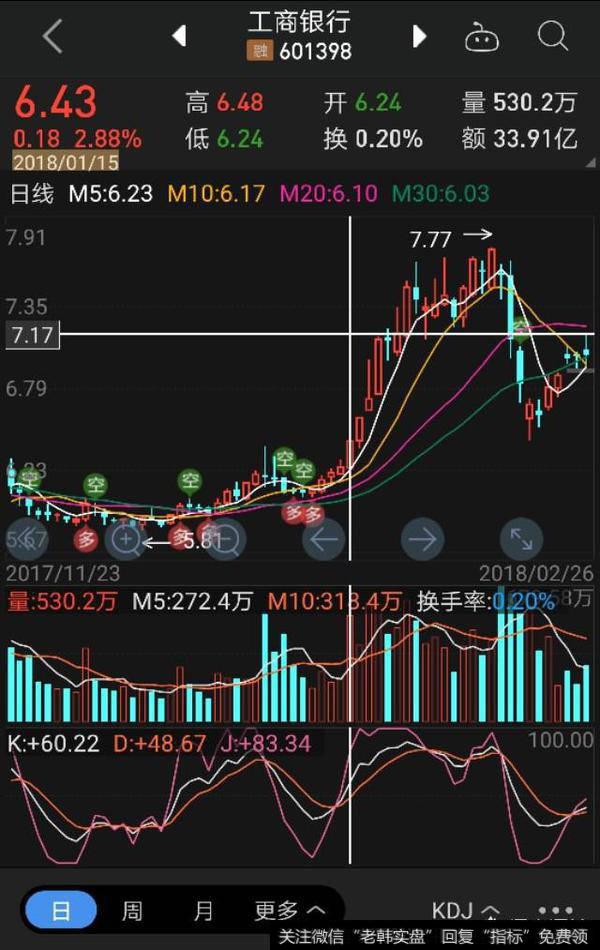Zoom in on the K-line chart

tap(126, 540)
